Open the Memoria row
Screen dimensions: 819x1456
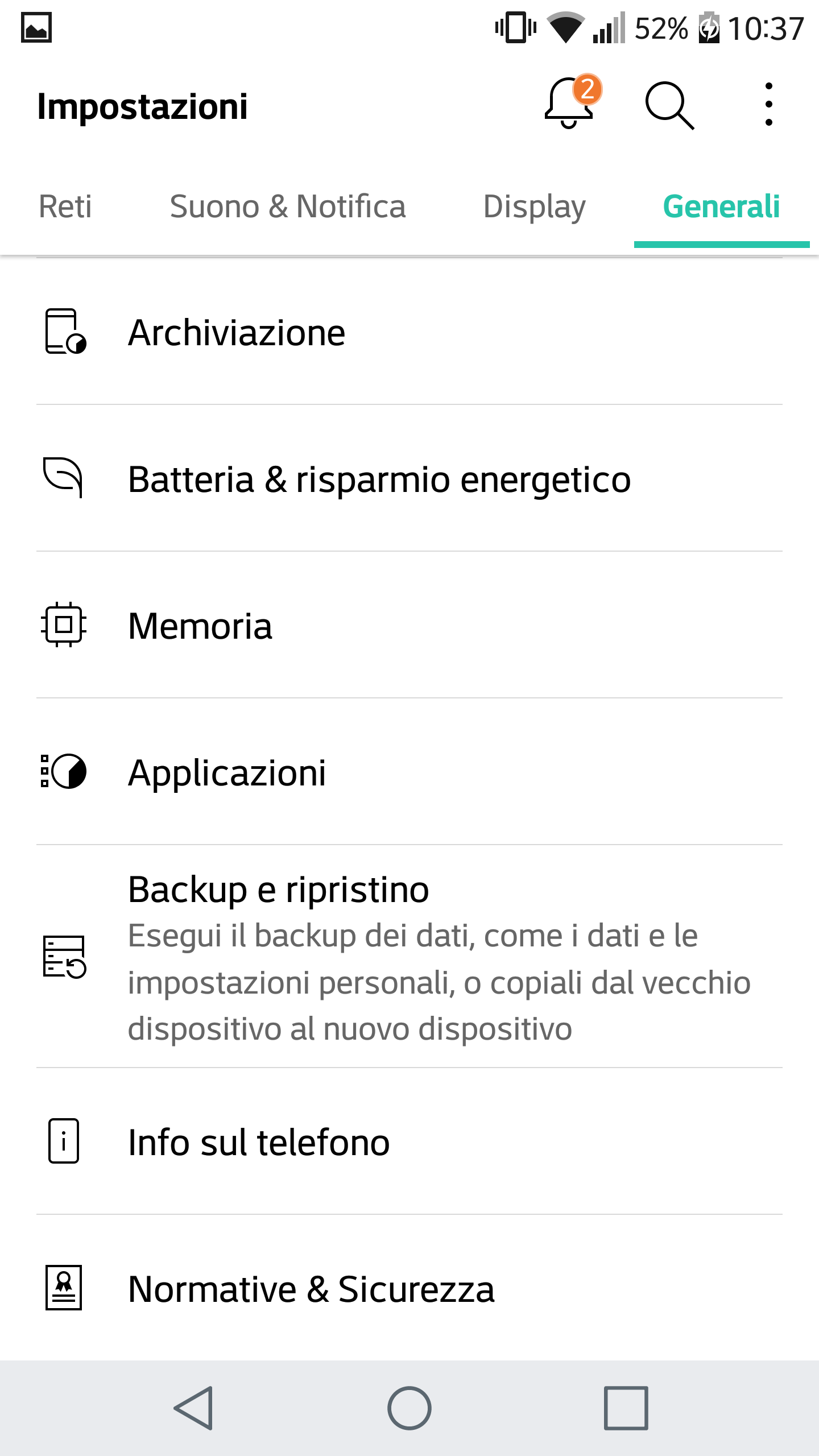pos(409,626)
